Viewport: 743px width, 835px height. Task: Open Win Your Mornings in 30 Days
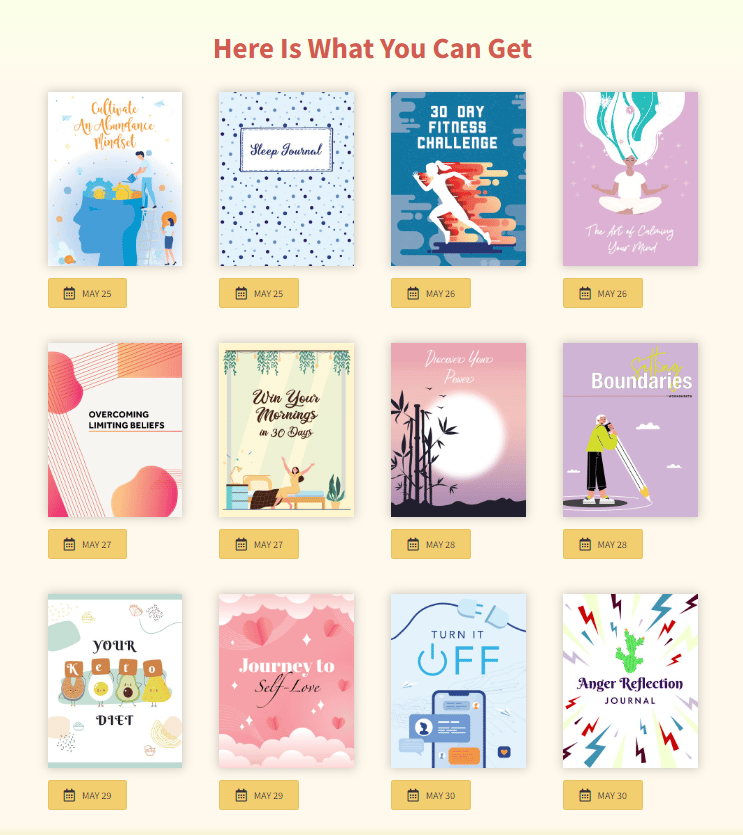[286, 430]
